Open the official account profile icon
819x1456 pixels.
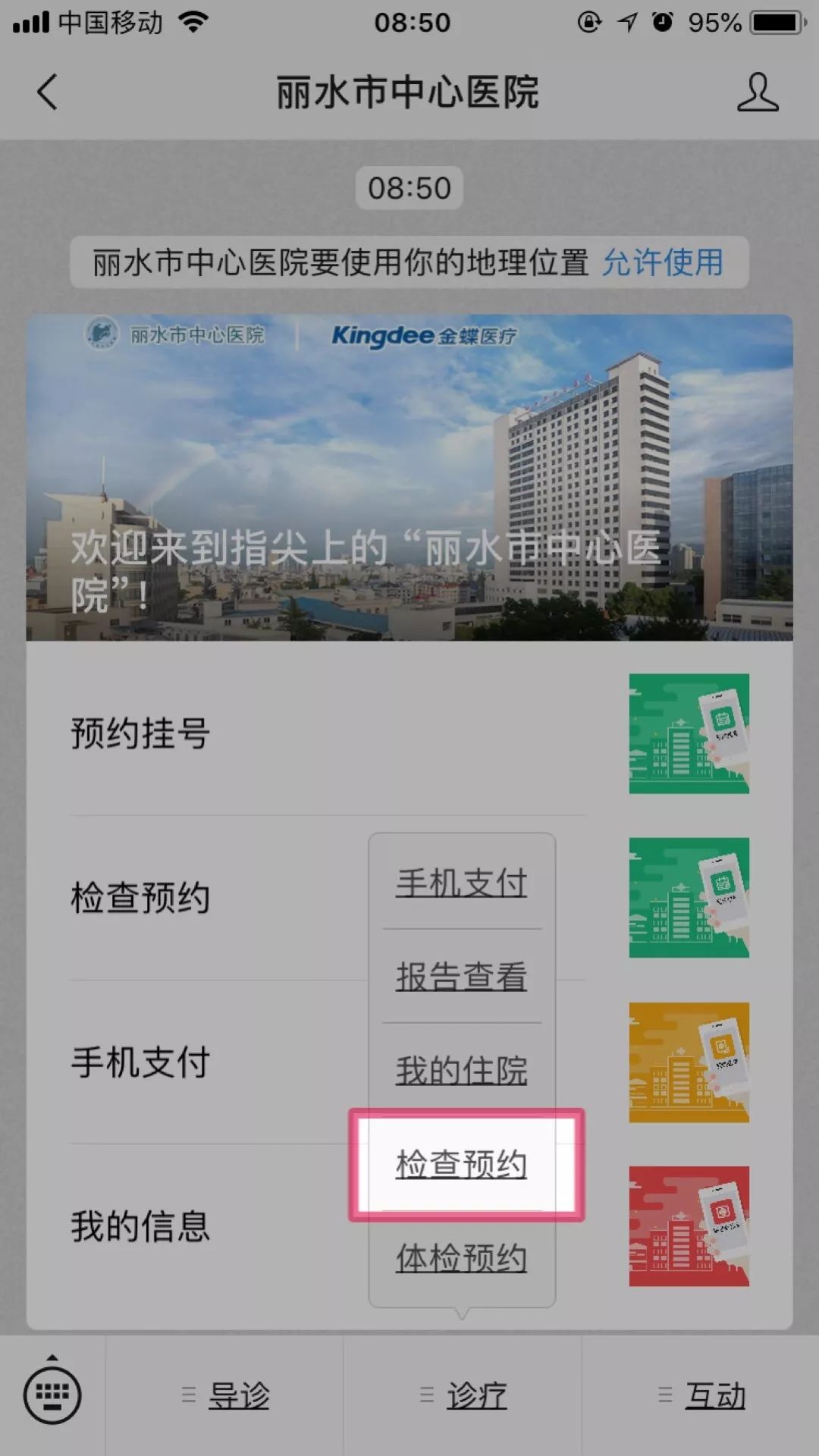pyautogui.click(x=758, y=93)
